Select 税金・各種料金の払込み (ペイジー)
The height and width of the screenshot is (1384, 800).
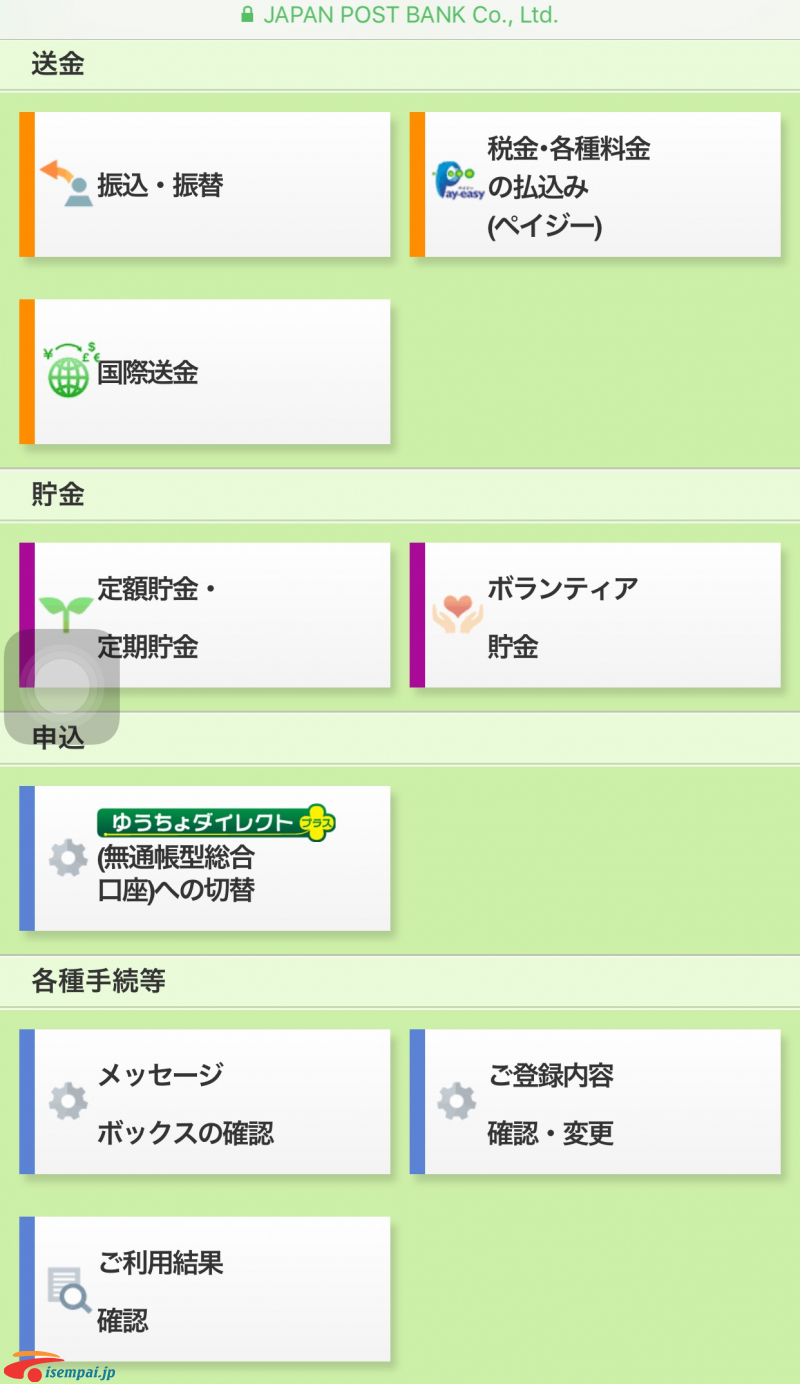(x=595, y=185)
